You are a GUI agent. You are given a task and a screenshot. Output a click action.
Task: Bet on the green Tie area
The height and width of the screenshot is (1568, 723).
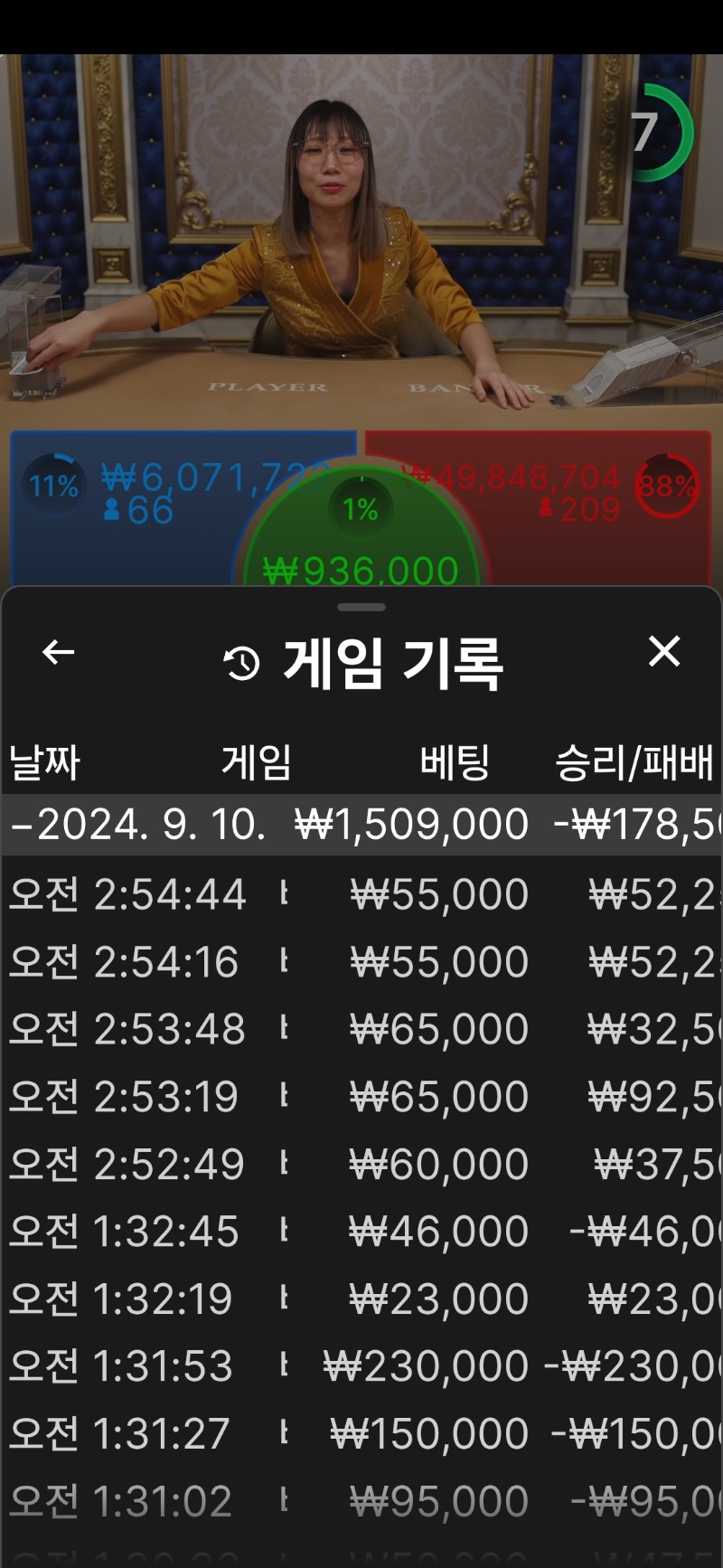coord(361,534)
